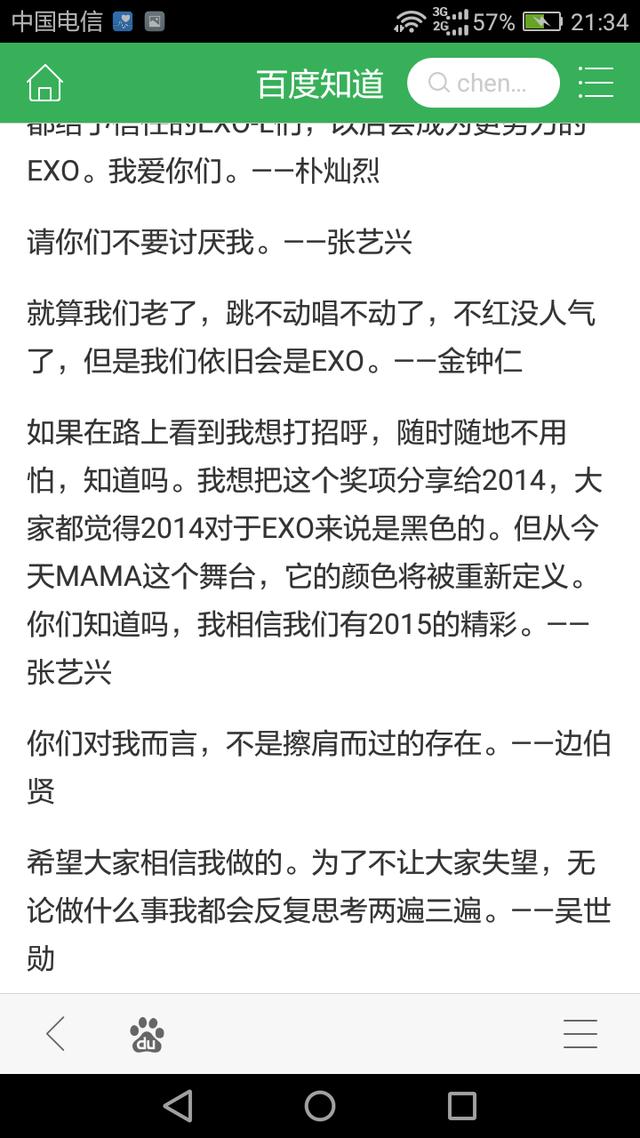Open the Baidu paw icon in the bottom toolbar
Viewport: 640px width, 1138px height.
pyautogui.click(x=147, y=1034)
